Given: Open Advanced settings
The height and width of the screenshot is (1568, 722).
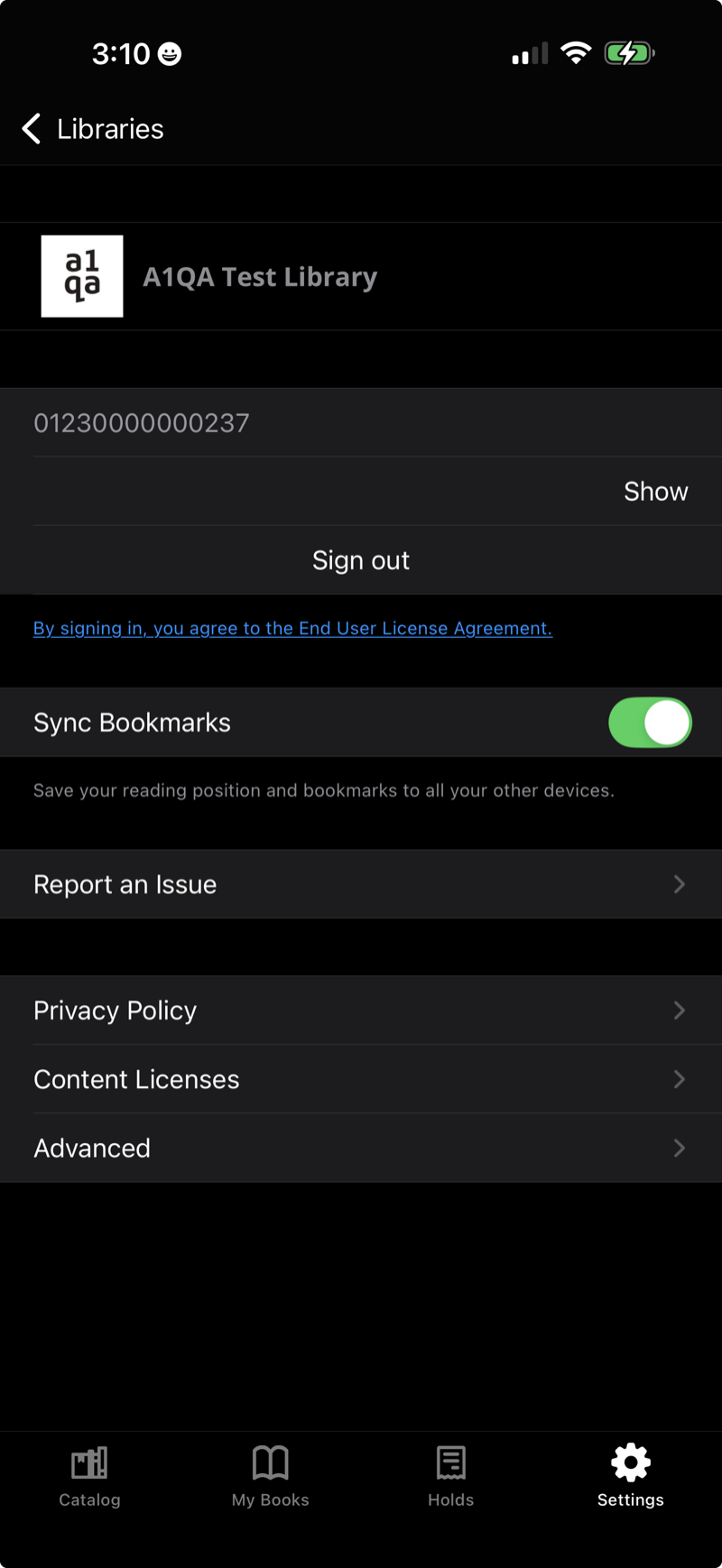Looking at the screenshot, I should pyautogui.click(x=361, y=1148).
